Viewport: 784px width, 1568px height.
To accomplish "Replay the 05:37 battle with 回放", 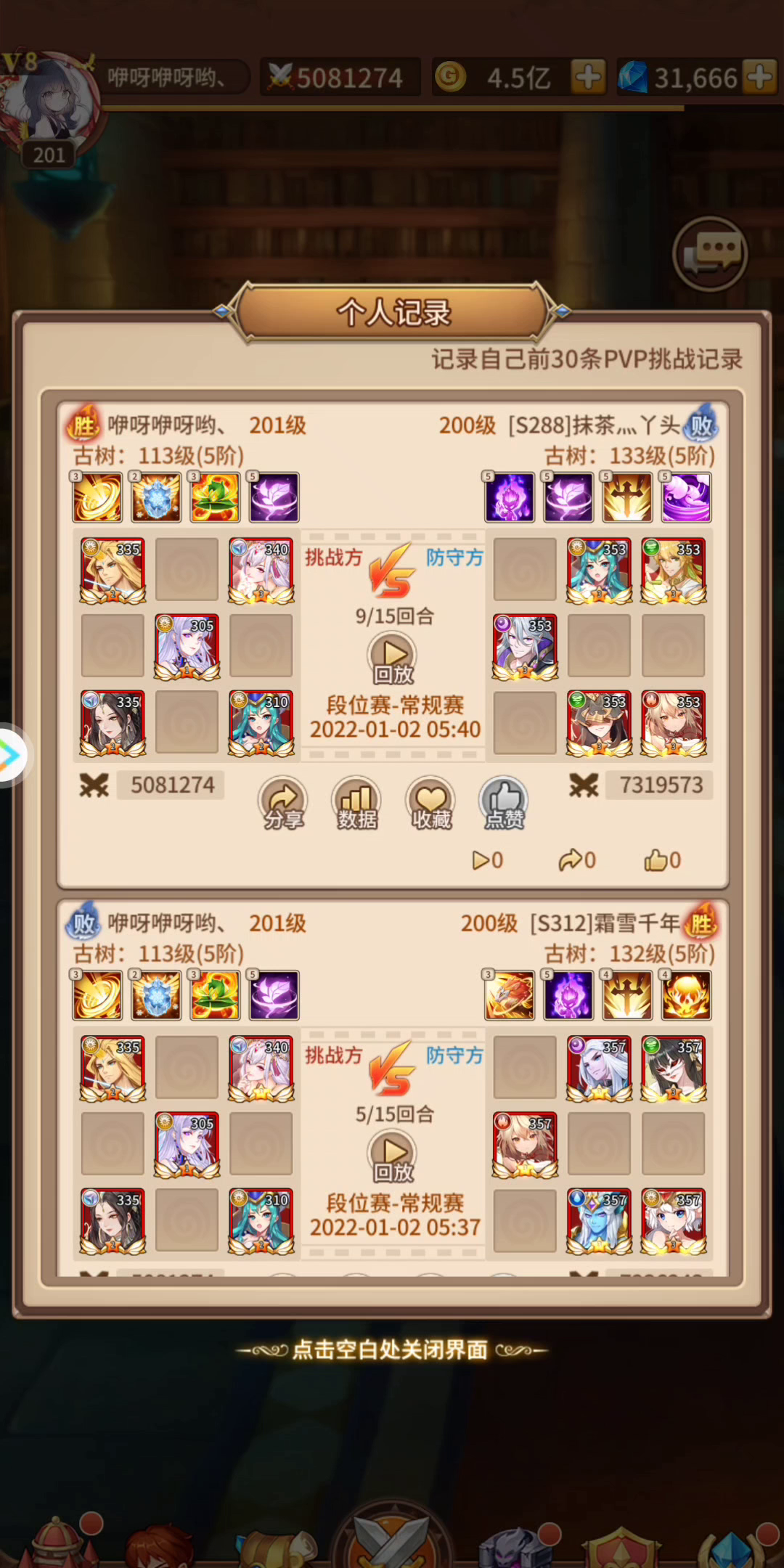I will pos(393,1156).
